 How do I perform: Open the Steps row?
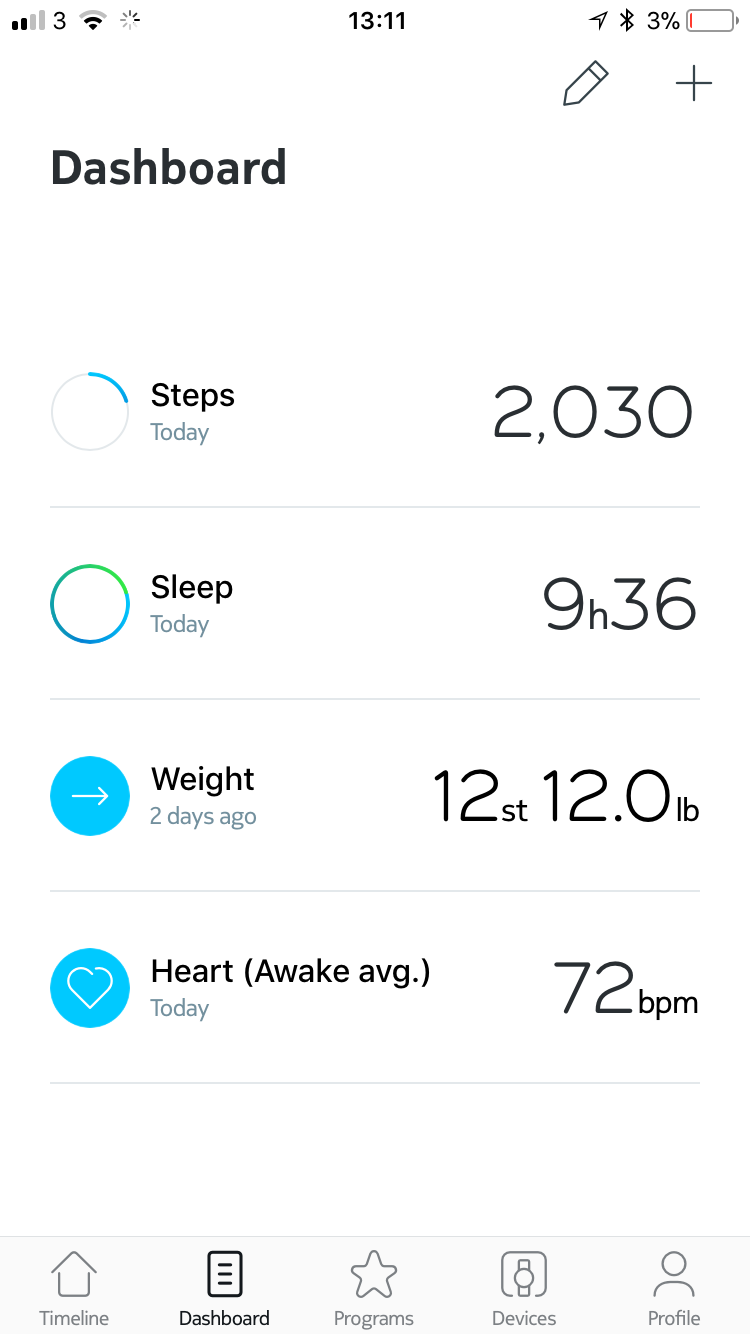pos(374,411)
